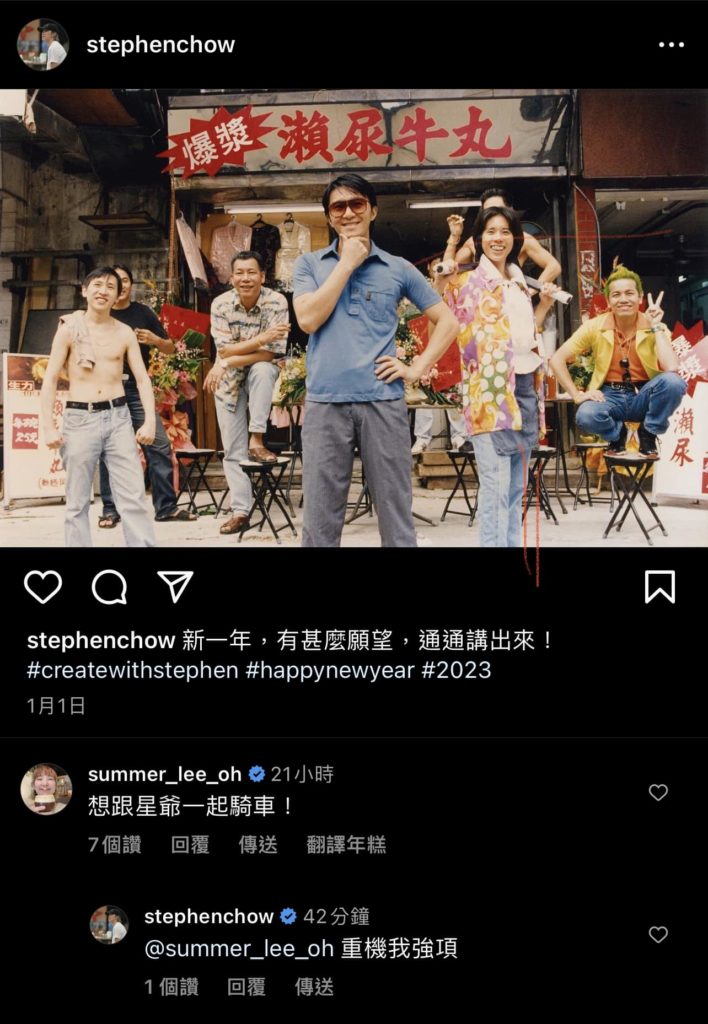View summer_lee_oh's profile avatar
This screenshot has height=1024, width=708.
tap(46, 789)
